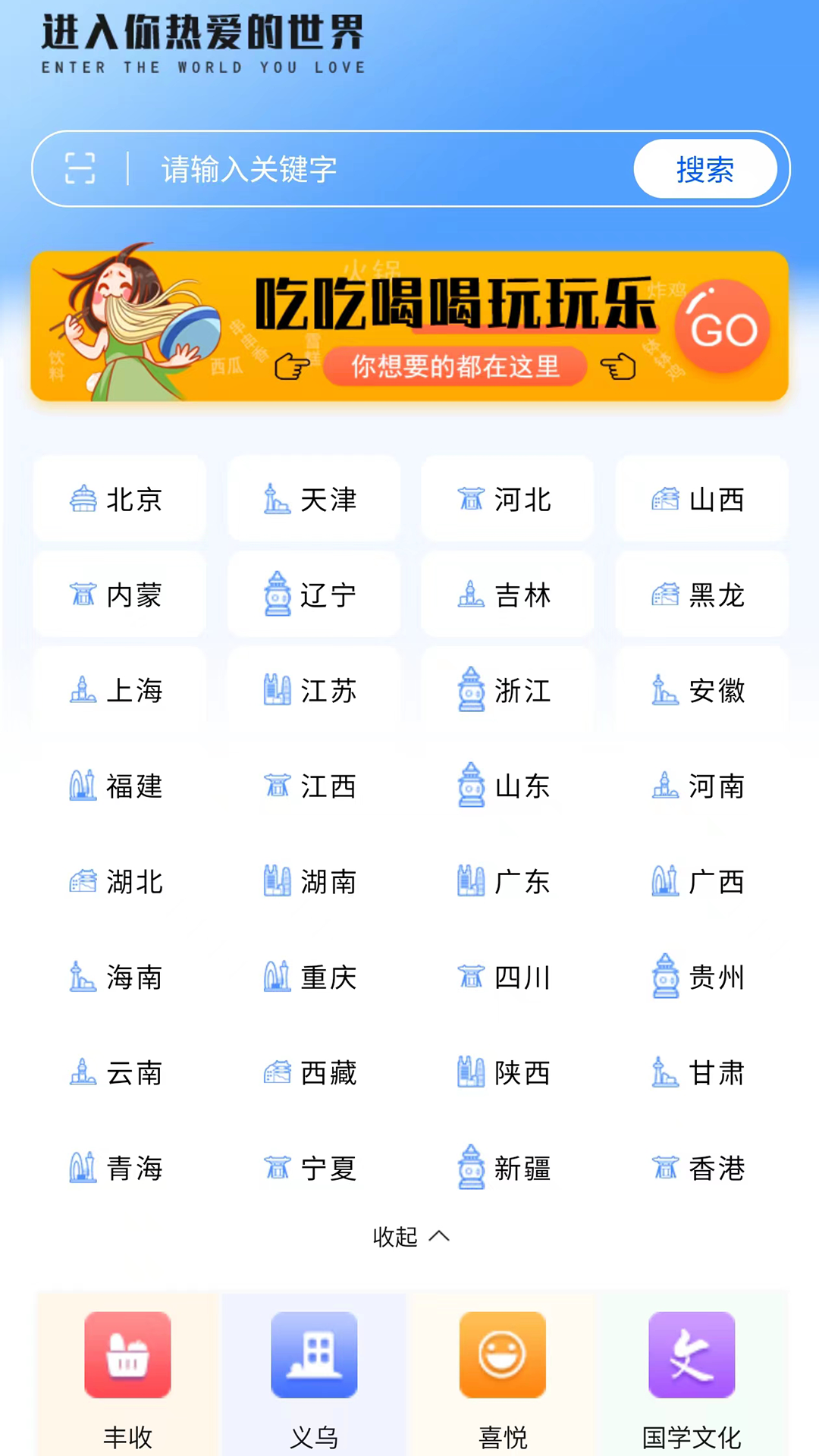Choose 四川 from the region grid
The width and height of the screenshot is (819, 1456).
[x=507, y=977]
